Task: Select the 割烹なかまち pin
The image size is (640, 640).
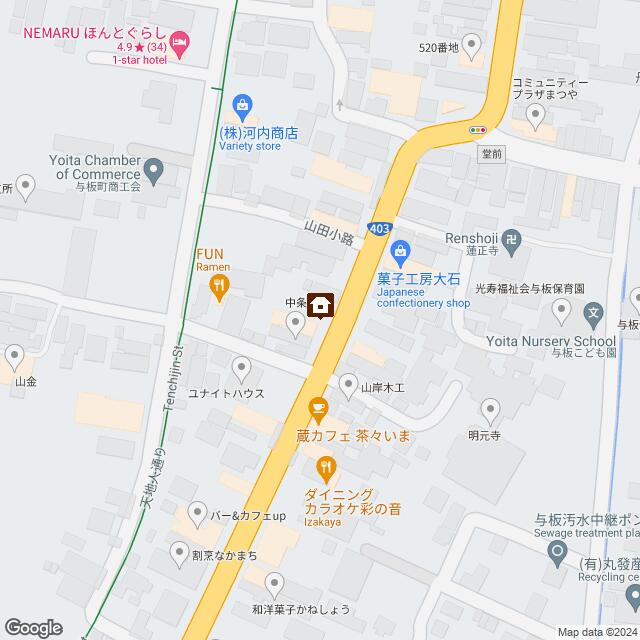Action: (178, 551)
